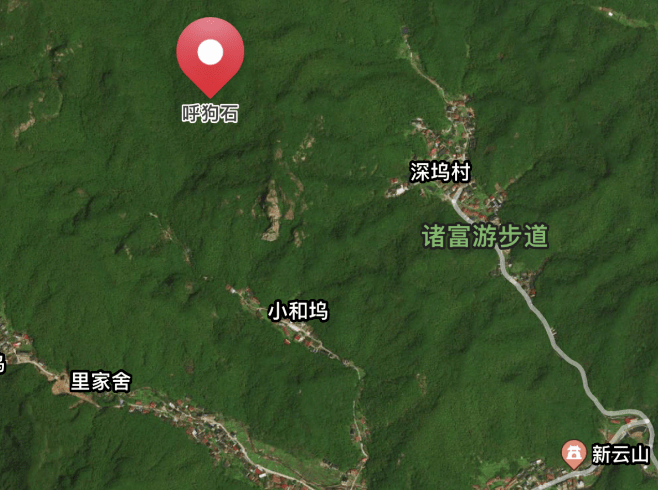Select the 深坞村 place label
This screenshot has height=490, width=658.
[440, 172]
